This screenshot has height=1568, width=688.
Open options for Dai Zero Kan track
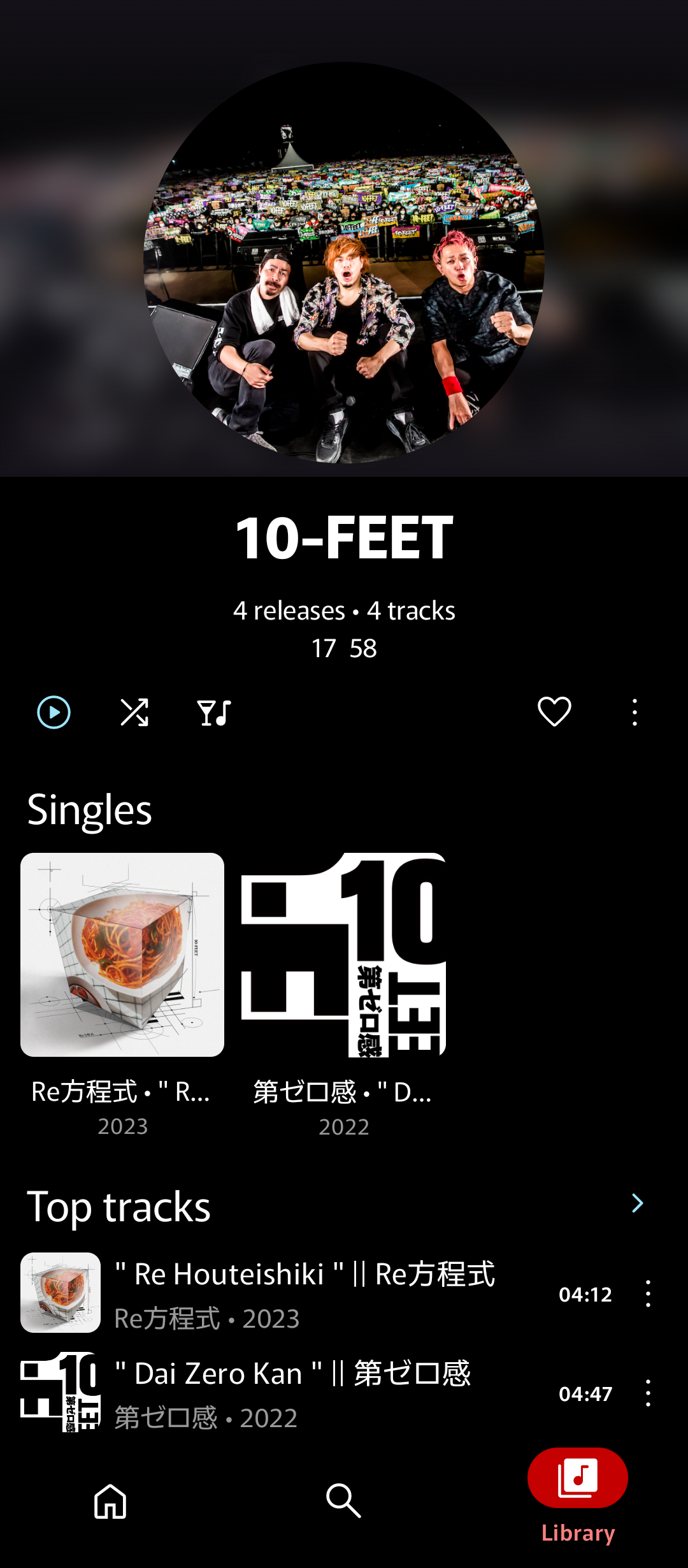(648, 1393)
